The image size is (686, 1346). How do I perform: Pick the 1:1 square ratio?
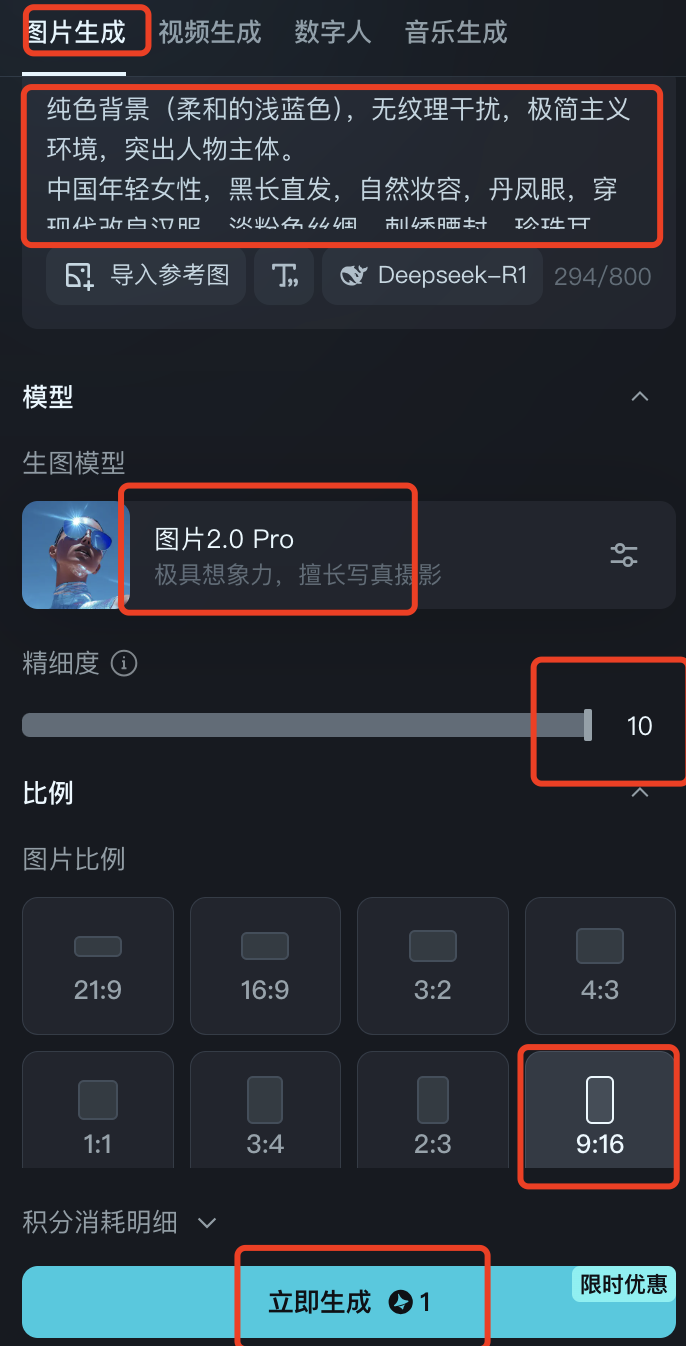pos(98,1110)
